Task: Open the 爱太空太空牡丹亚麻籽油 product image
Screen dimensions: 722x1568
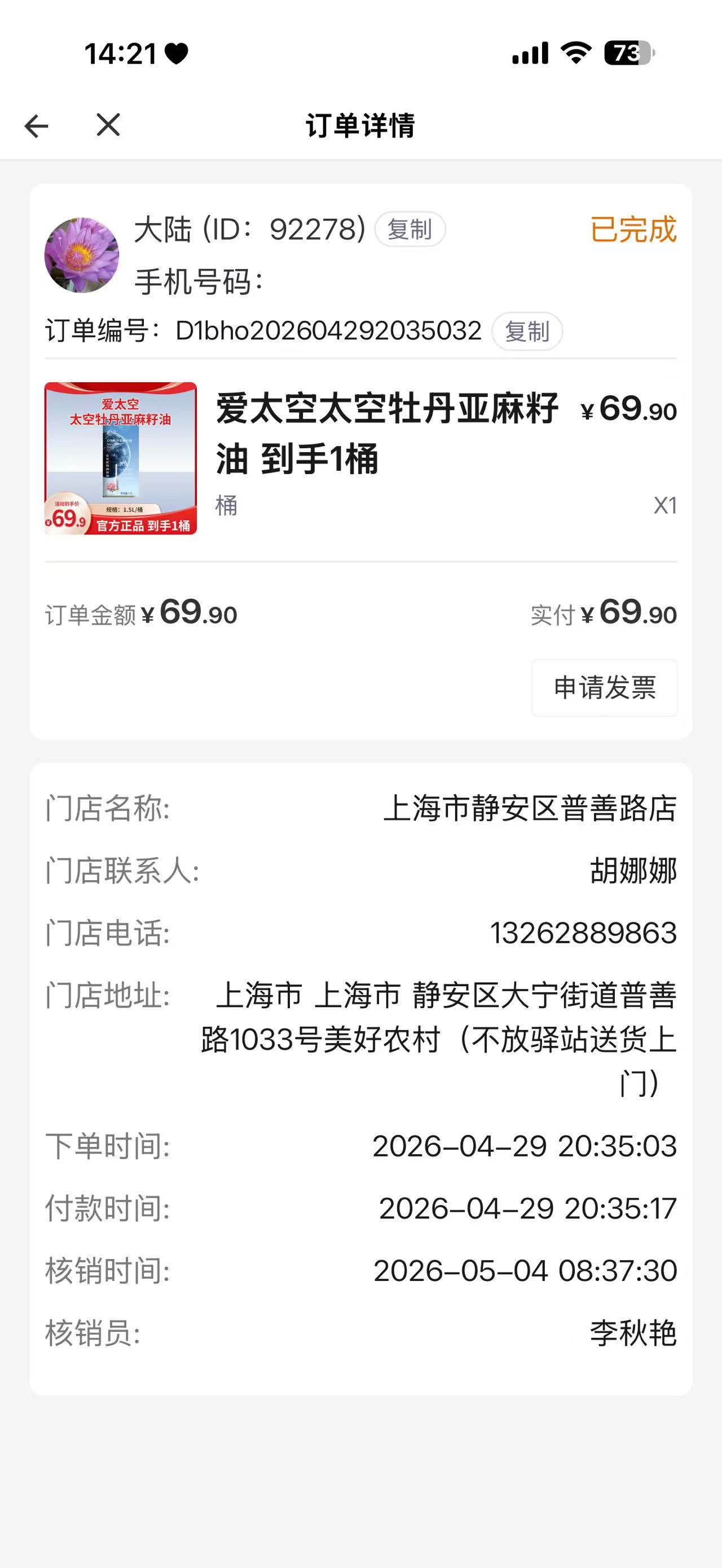Action: [121, 458]
